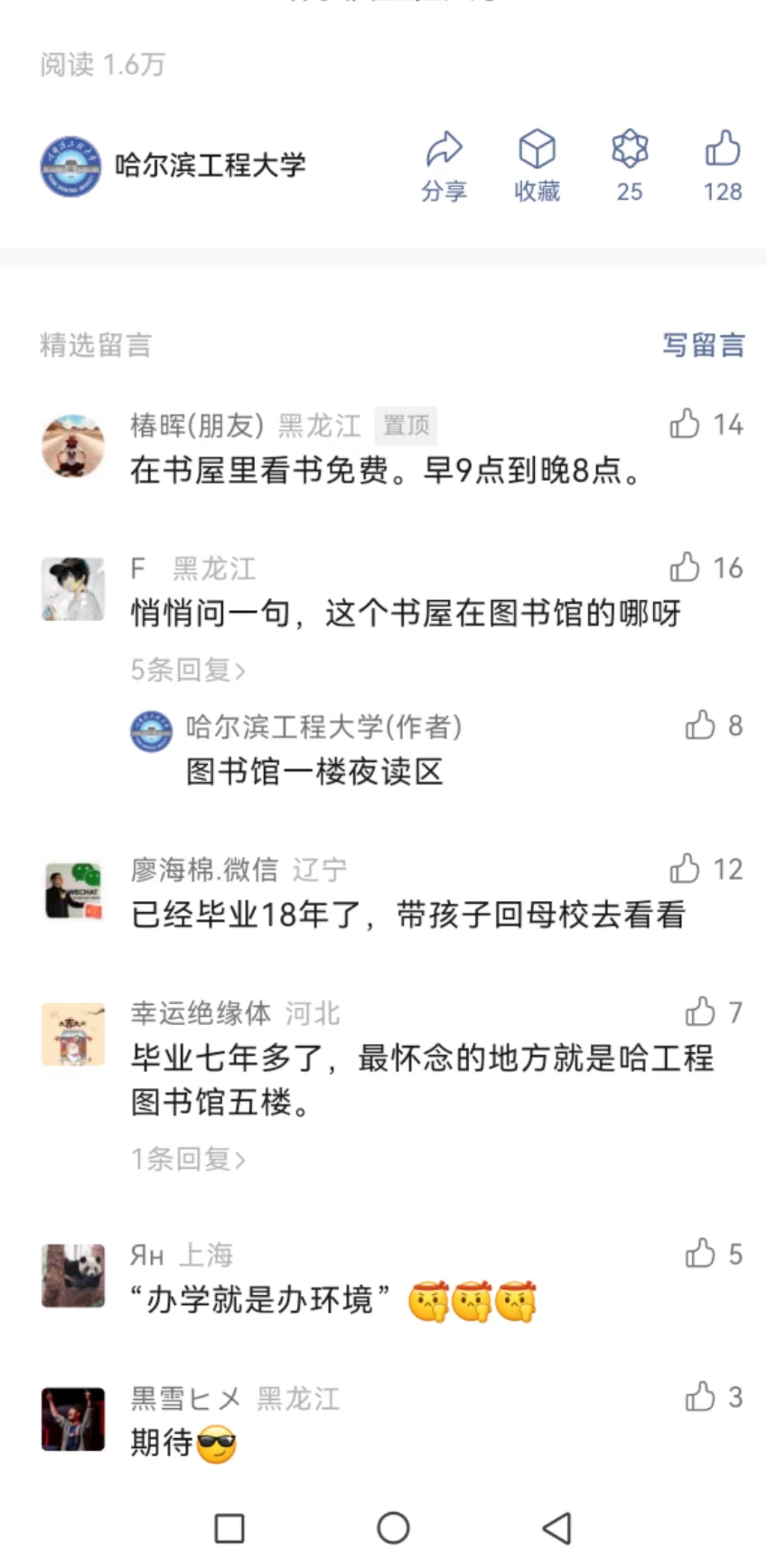Expand the 5条回复 under F's comment
766x1568 pixels.
tap(188, 670)
